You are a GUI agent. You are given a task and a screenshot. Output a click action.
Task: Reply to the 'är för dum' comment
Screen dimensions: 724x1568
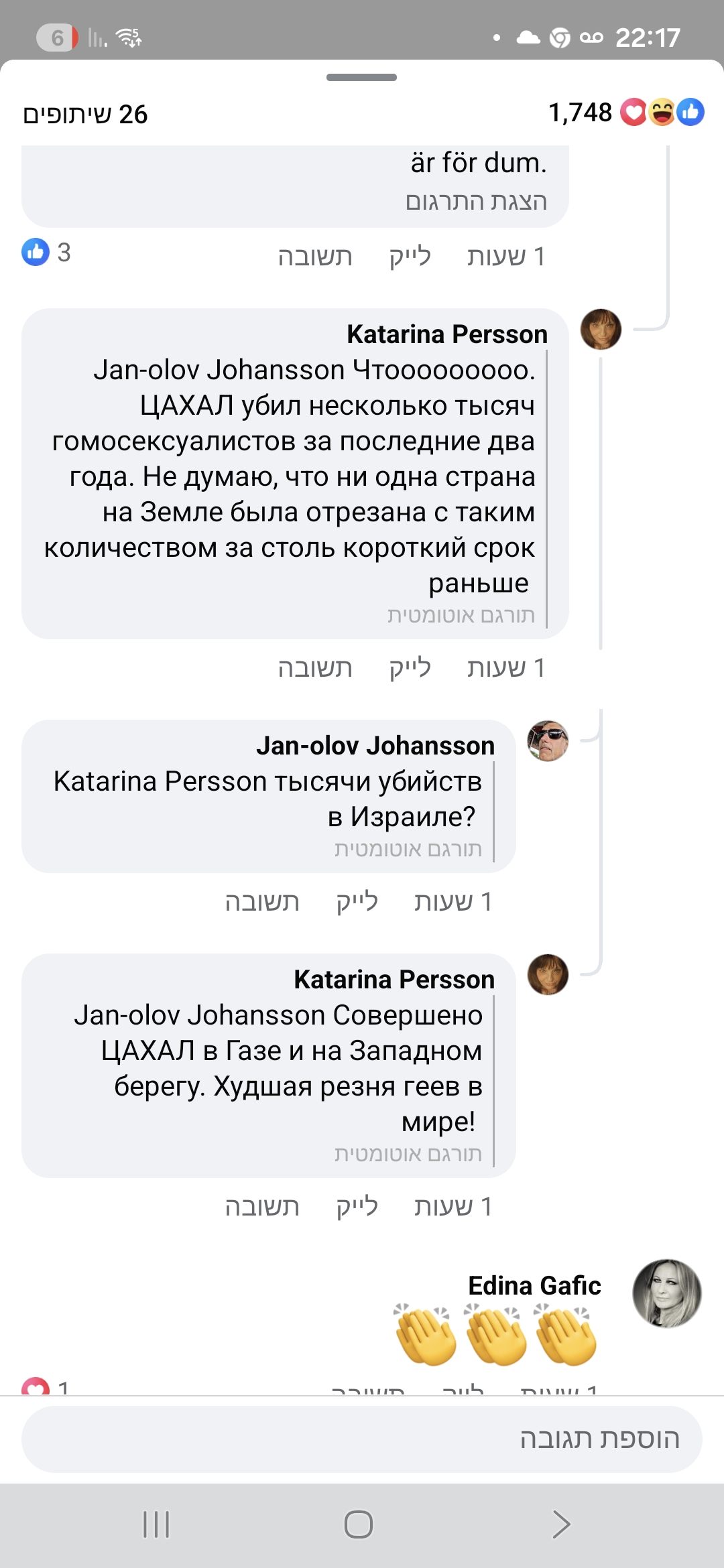point(315,256)
